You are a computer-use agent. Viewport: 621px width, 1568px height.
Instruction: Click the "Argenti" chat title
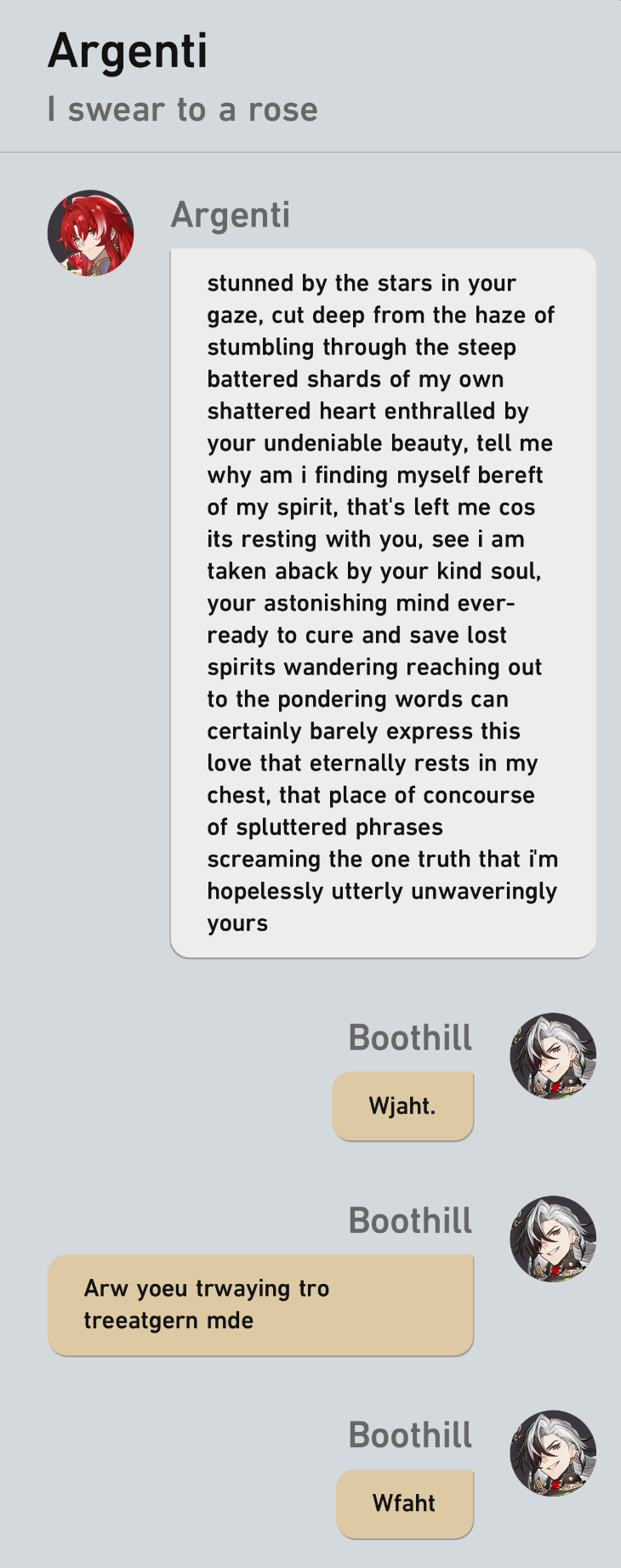(x=128, y=51)
